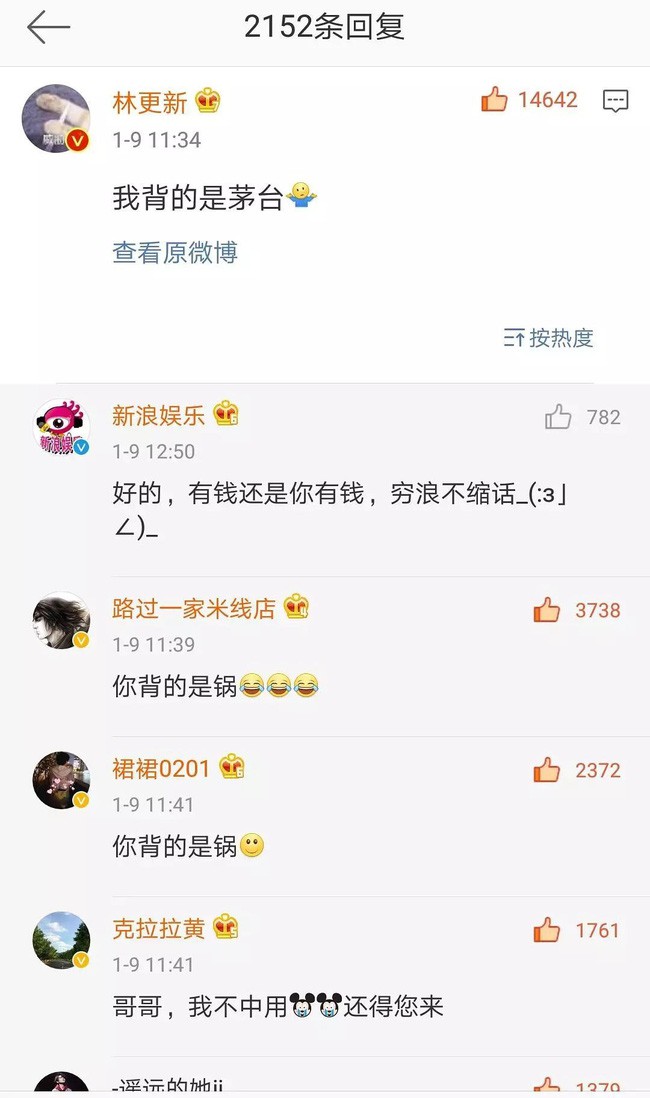Open 克拉拉黄's avatar
Image resolution: width=650 pixels, height=1098 pixels.
click(x=62, y=940)
